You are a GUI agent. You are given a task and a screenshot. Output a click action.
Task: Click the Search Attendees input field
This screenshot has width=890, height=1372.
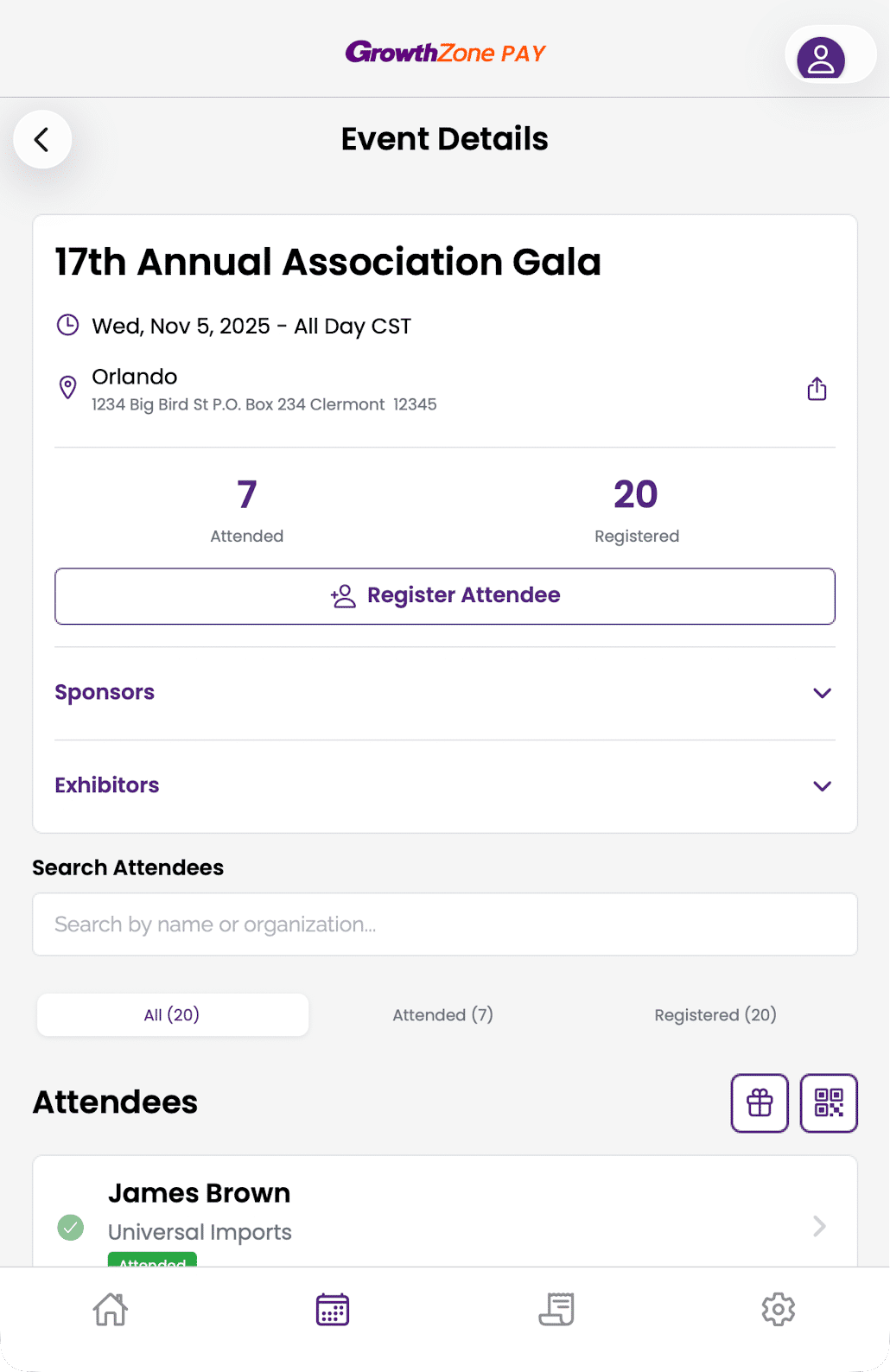coord(445,924)
